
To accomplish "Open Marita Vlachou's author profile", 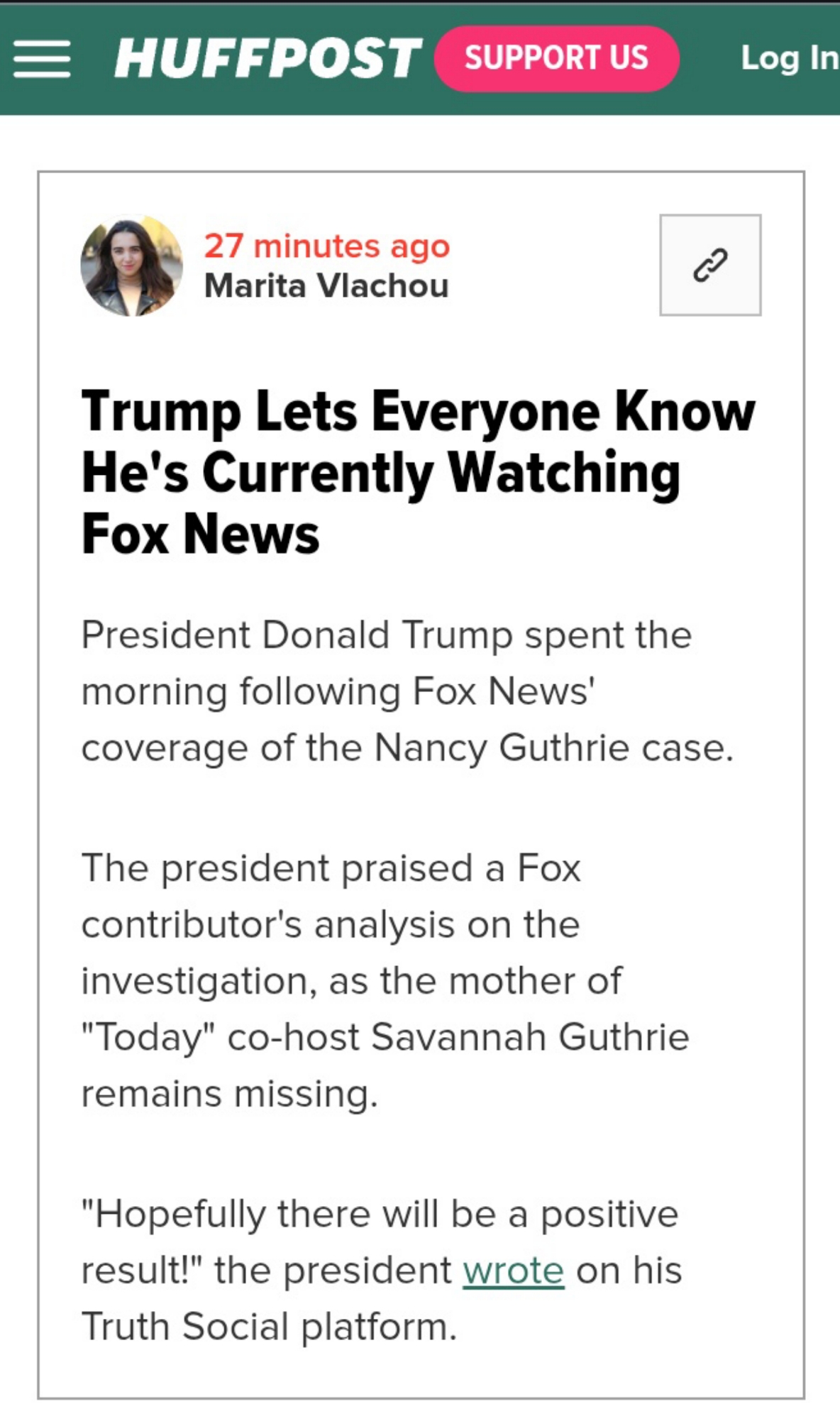I will click(x=326, y=285).
